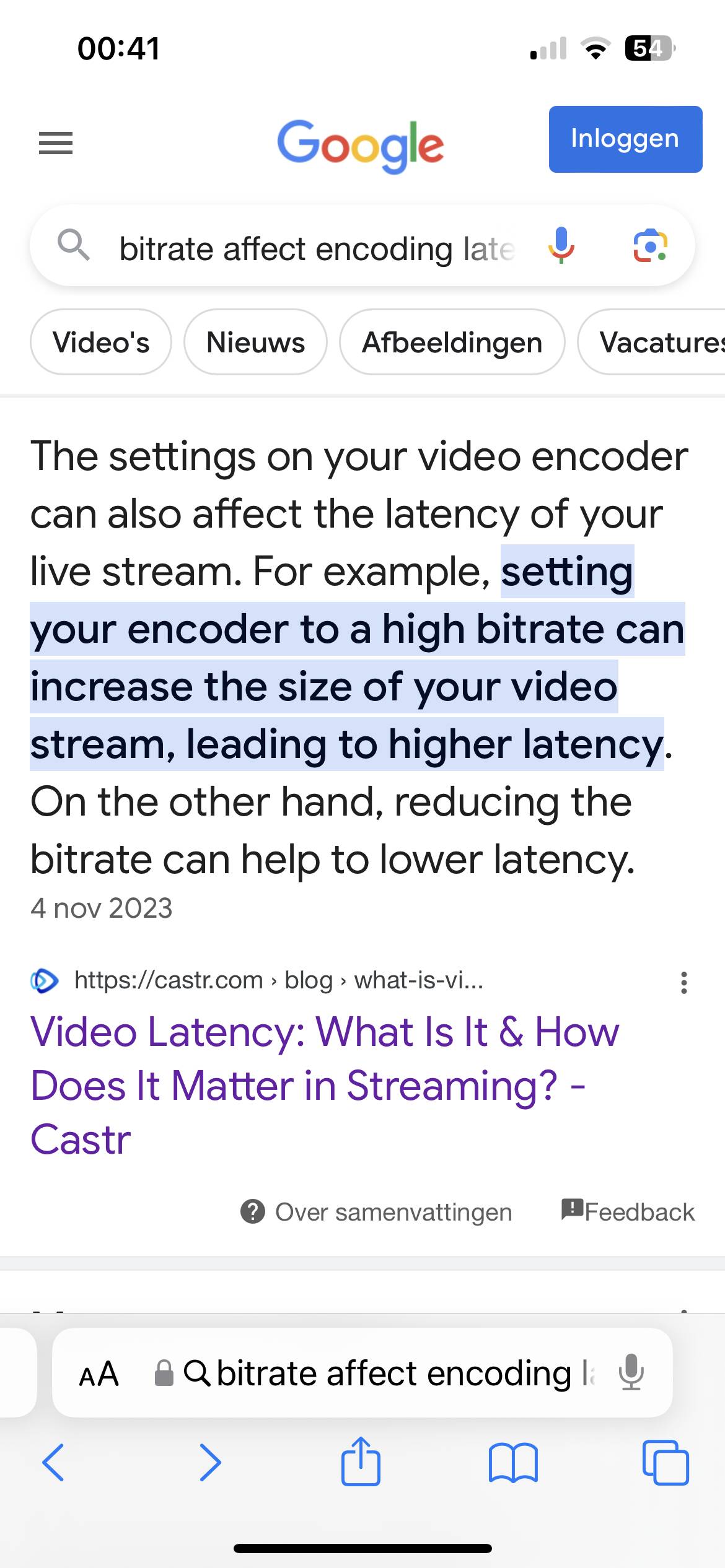Open the Castr Video Latency article
This screenshot has width=725, height=1568.
[325, 1085]
